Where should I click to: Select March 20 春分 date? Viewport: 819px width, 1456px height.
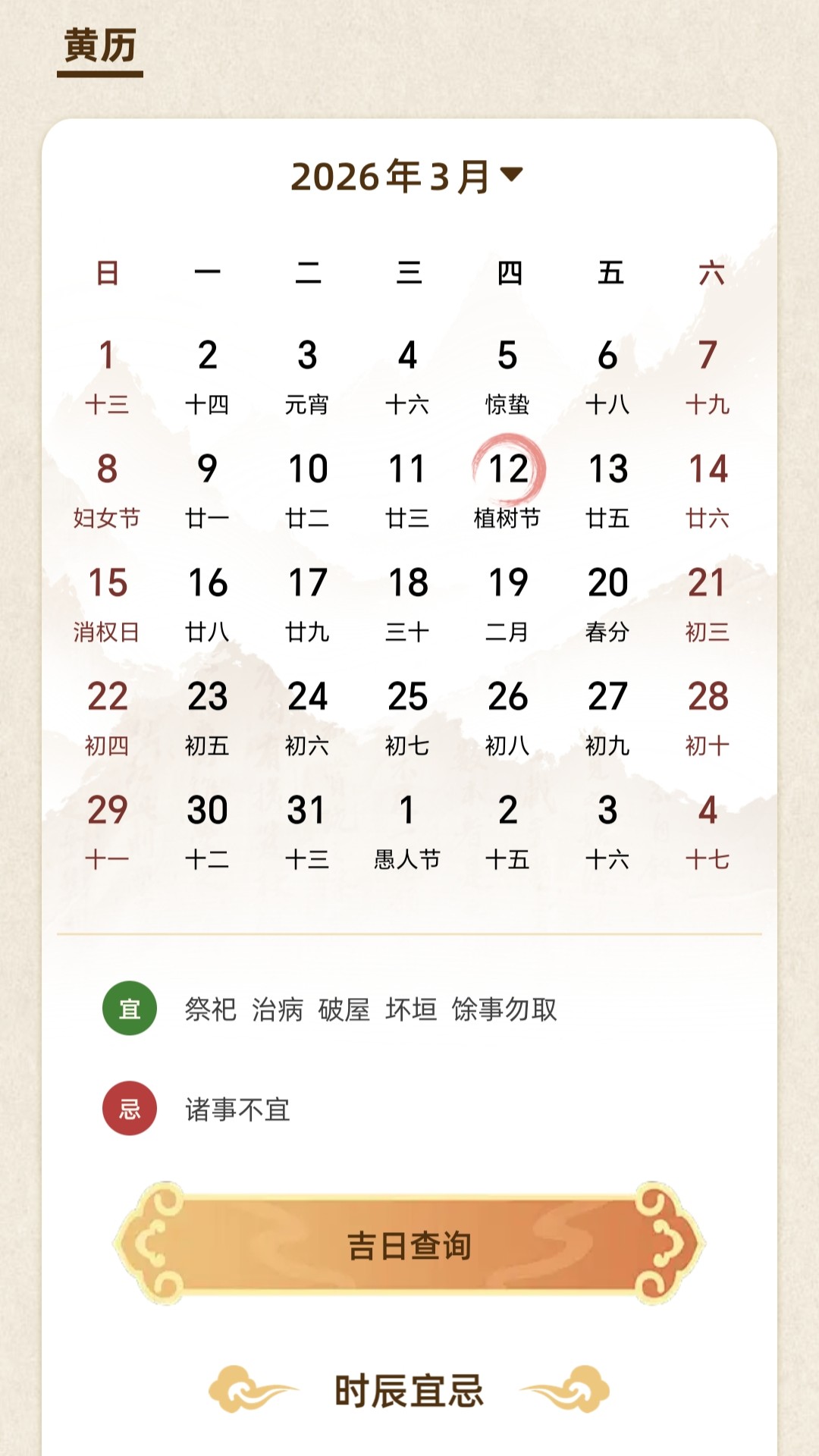point(607,603)
